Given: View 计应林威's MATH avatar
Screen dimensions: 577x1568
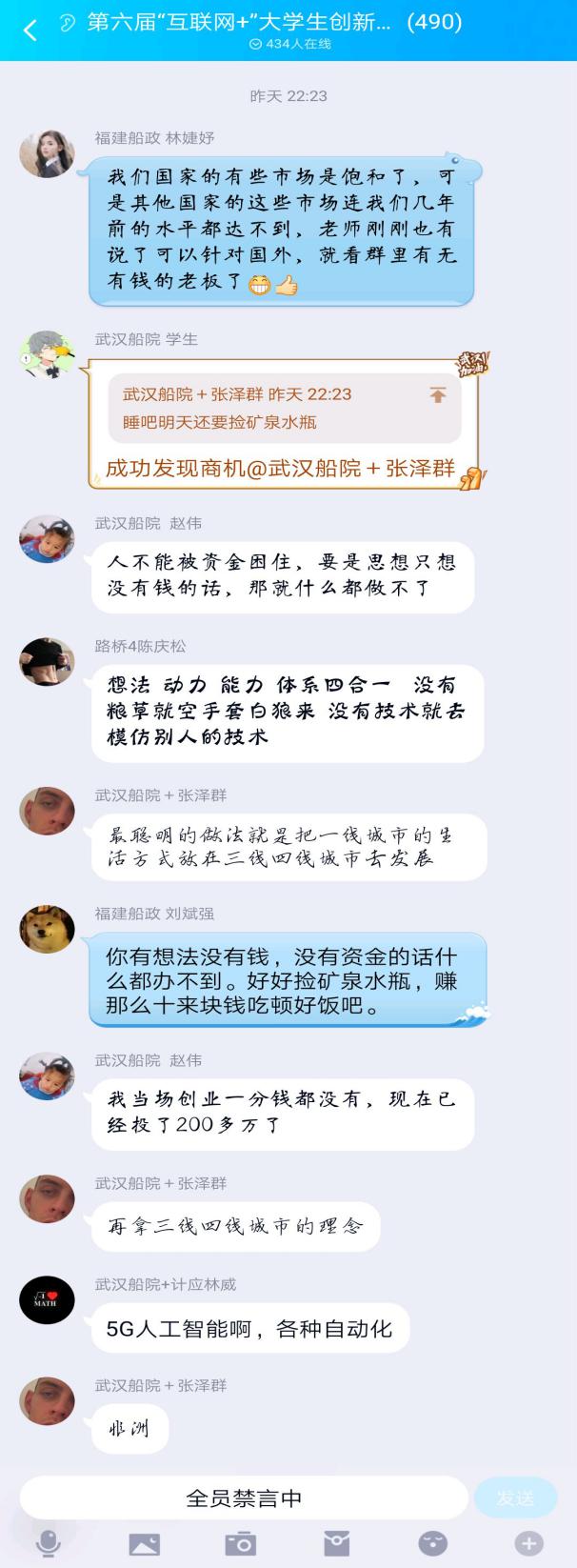Looking at the screenshot, I should 47,1300.
